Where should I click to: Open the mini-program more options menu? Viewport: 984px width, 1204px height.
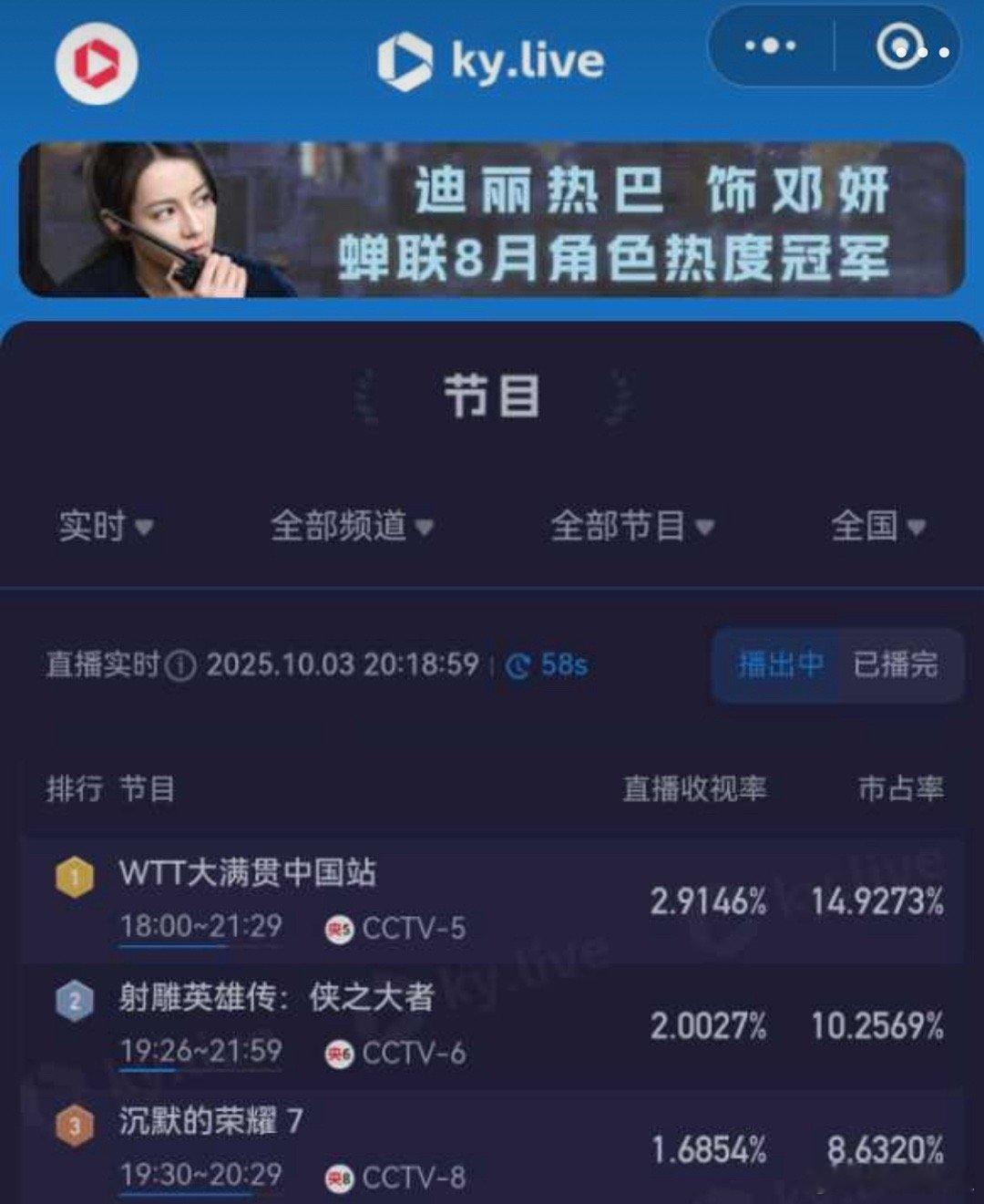771,46
